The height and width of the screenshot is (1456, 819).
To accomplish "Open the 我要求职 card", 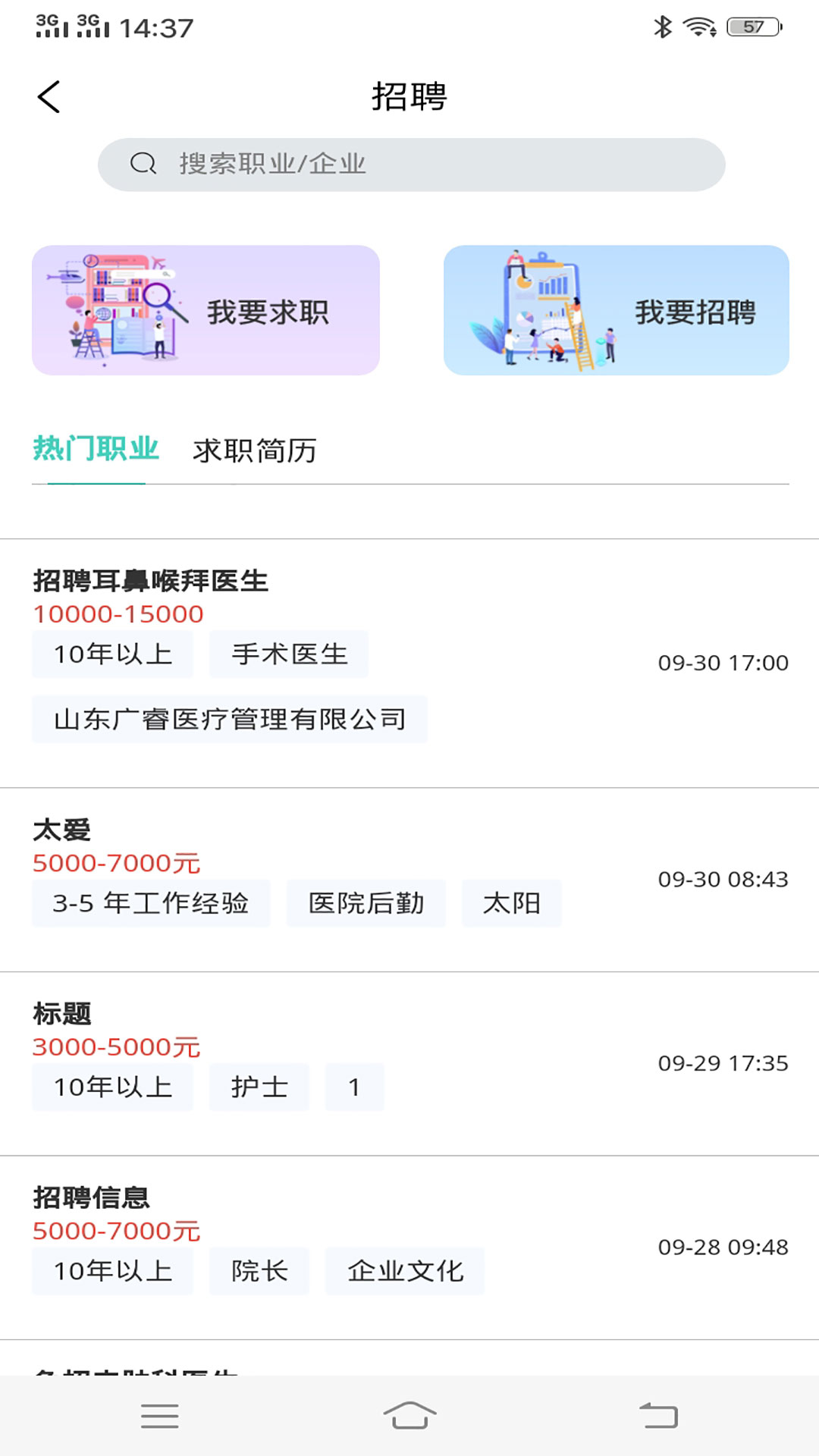I will click(206, 310).
